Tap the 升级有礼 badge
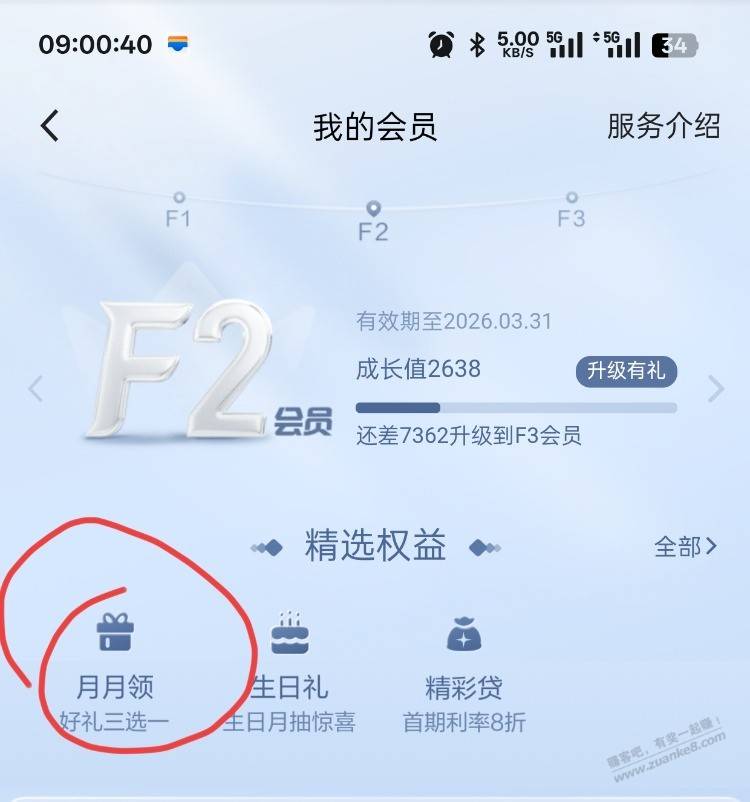750x802 pixels. [626, 371]
